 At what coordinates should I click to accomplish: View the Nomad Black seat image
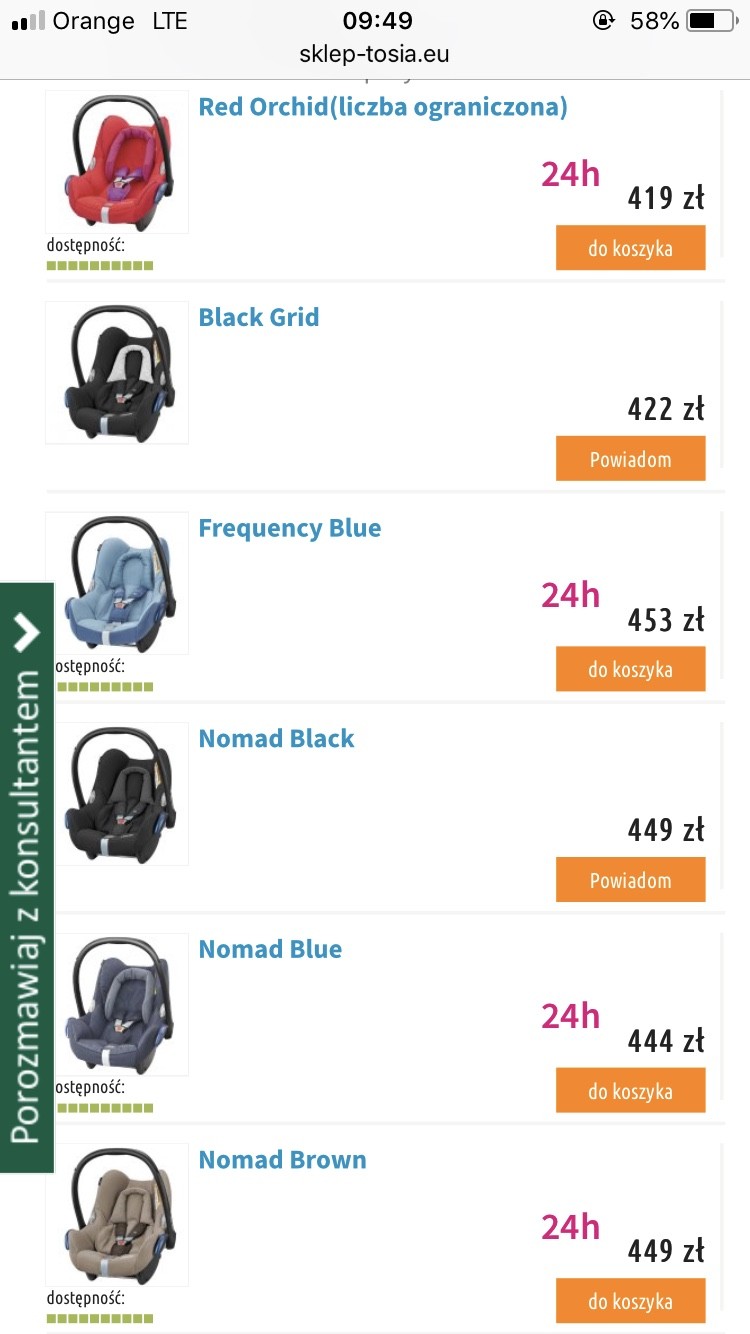pos(122,794)
